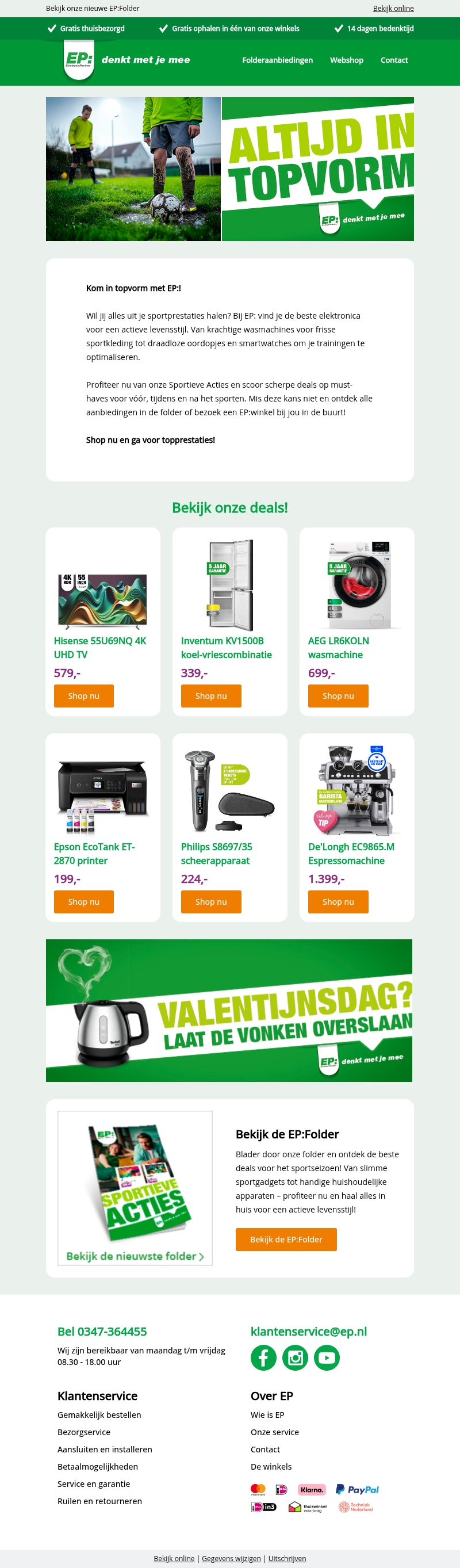Tap Shop nu for De'Longhi Espressomachine
Image resolution: width=460 pixels, height=1568 pixels.
click(338, 901)
